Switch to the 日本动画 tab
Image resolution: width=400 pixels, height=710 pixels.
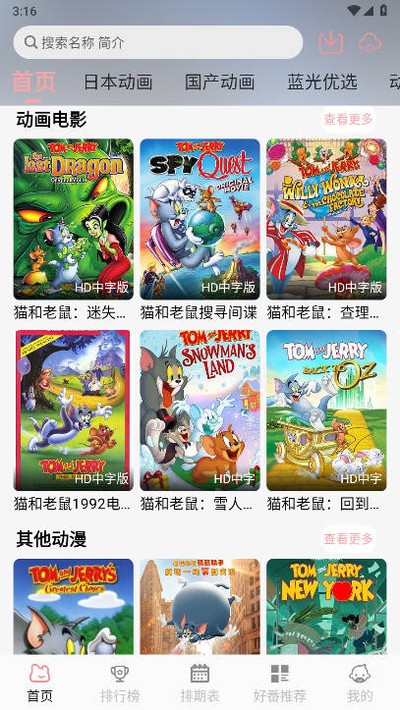[118, 82]
